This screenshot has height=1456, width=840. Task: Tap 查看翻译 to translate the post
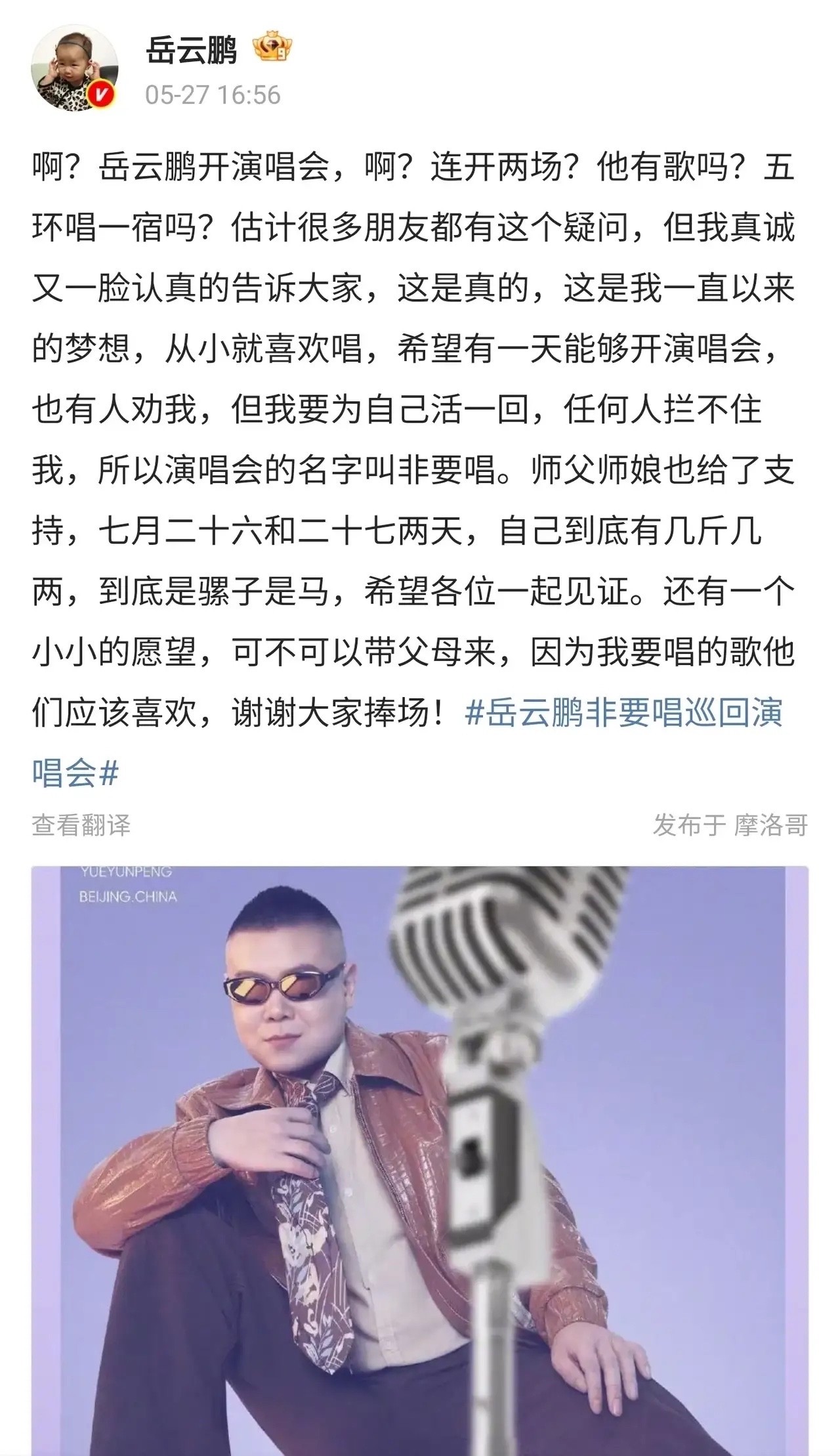click(x=81, y=825)
